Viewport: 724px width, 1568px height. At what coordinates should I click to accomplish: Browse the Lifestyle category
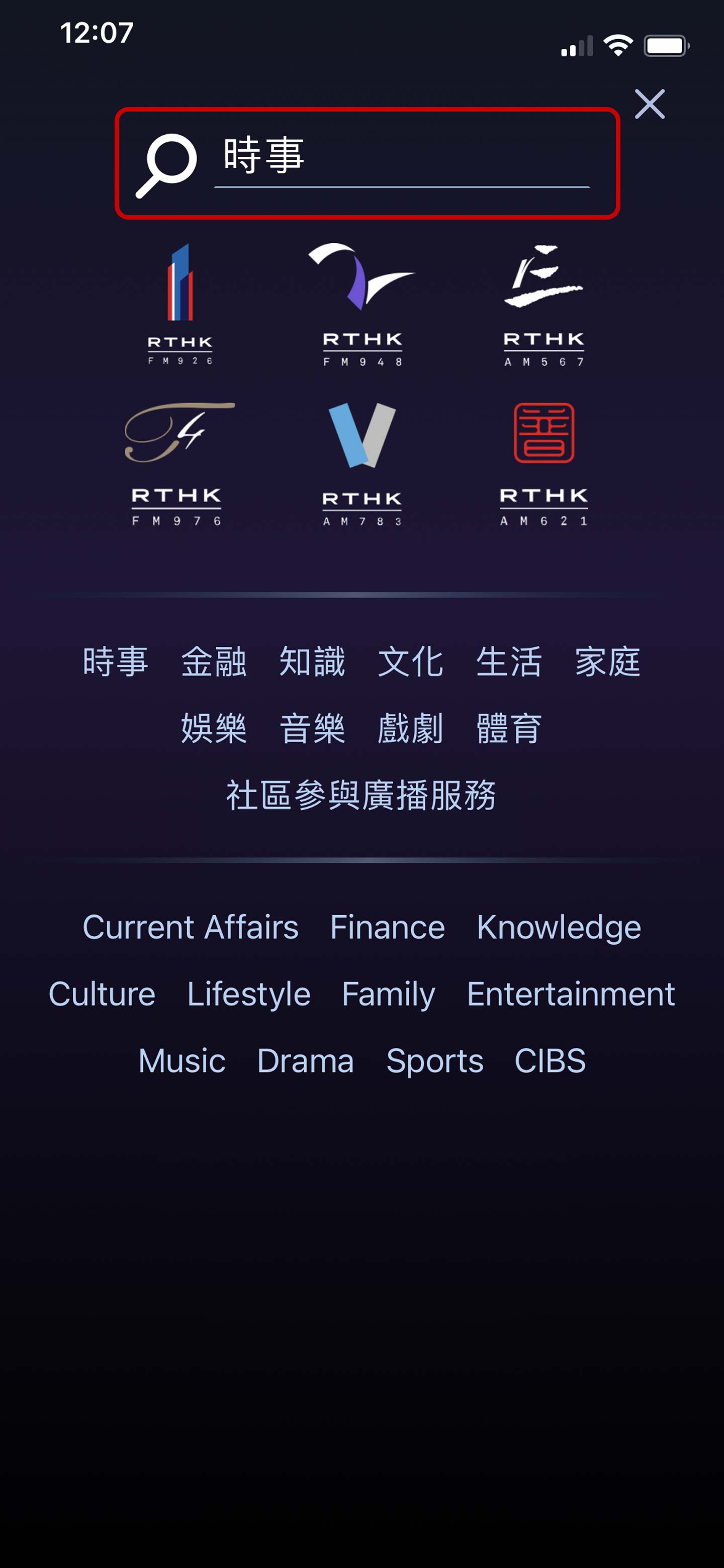(x=248, y=994)
